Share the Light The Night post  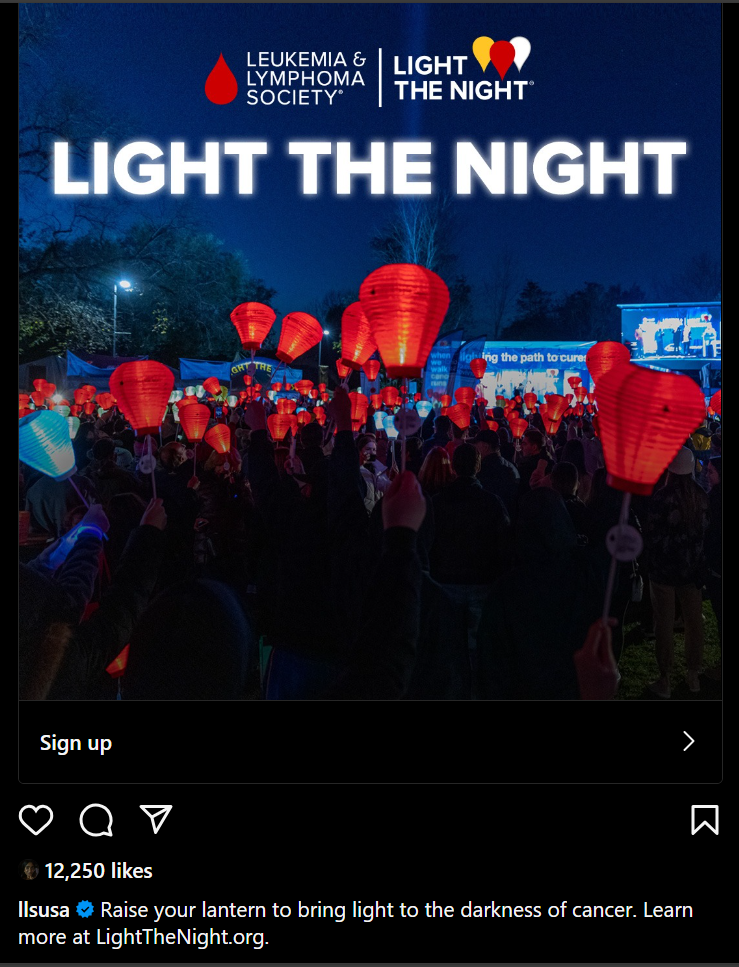pos(156,820)
